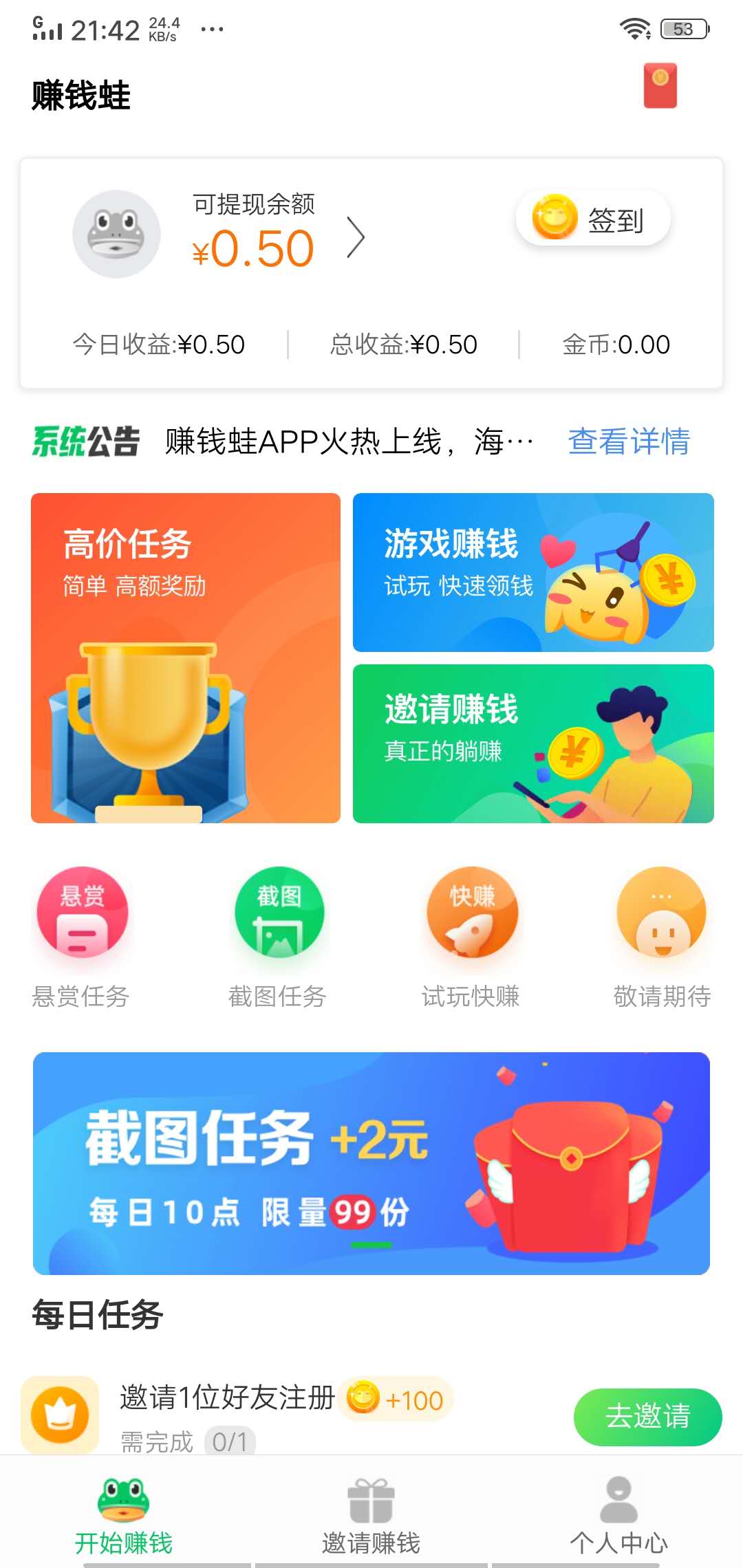Tap the frog avatar profile picture

pos(117,234)
